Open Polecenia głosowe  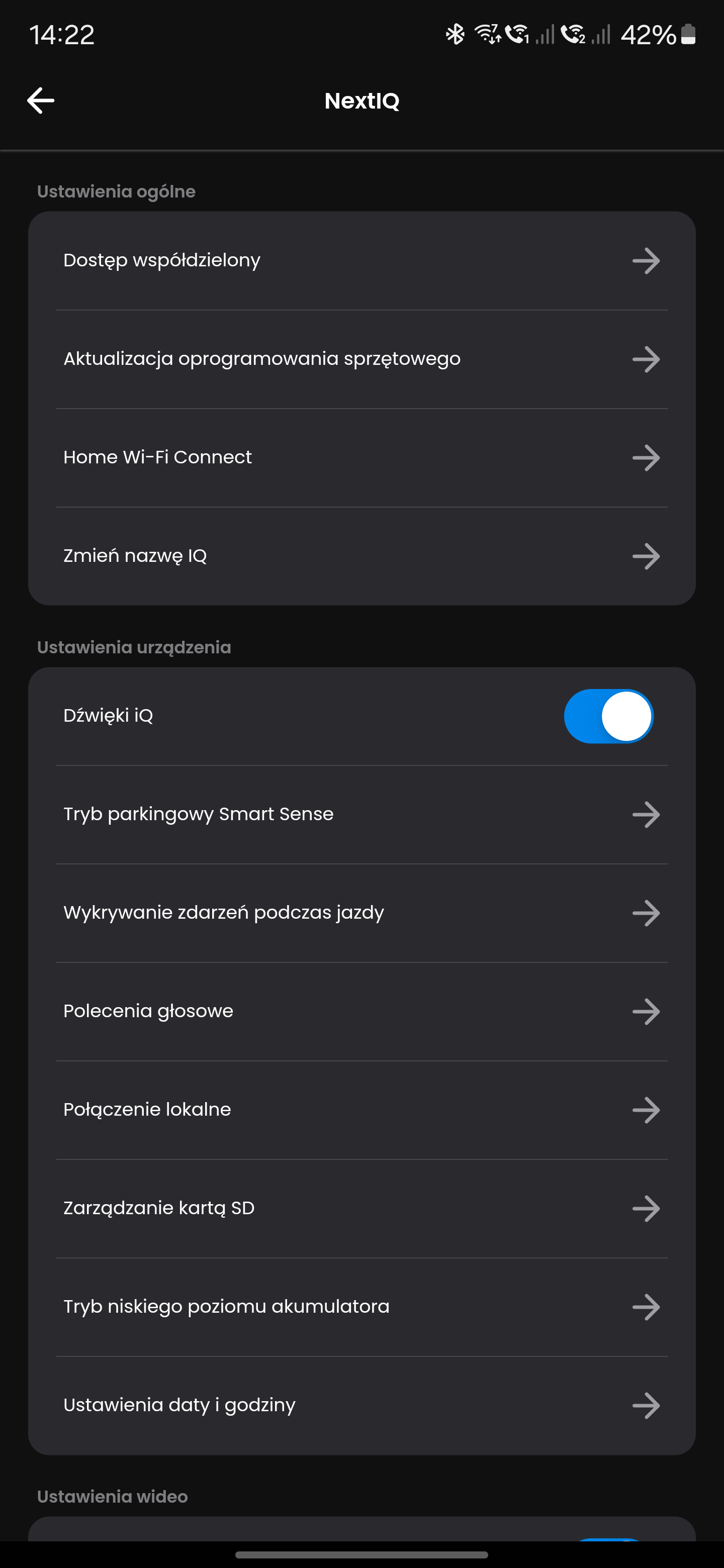tap(361, 1012)
